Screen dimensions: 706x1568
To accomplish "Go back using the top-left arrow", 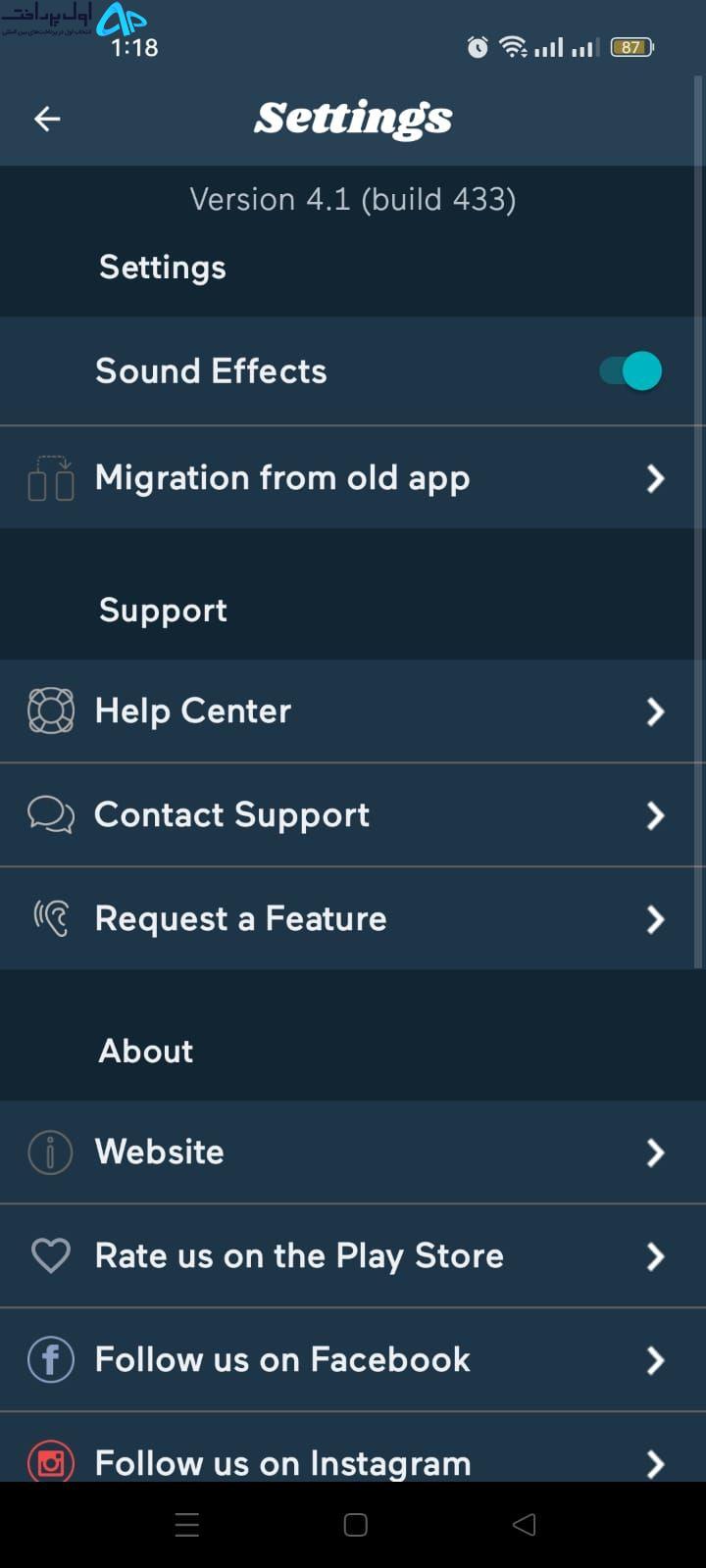I will click(47, 120).
